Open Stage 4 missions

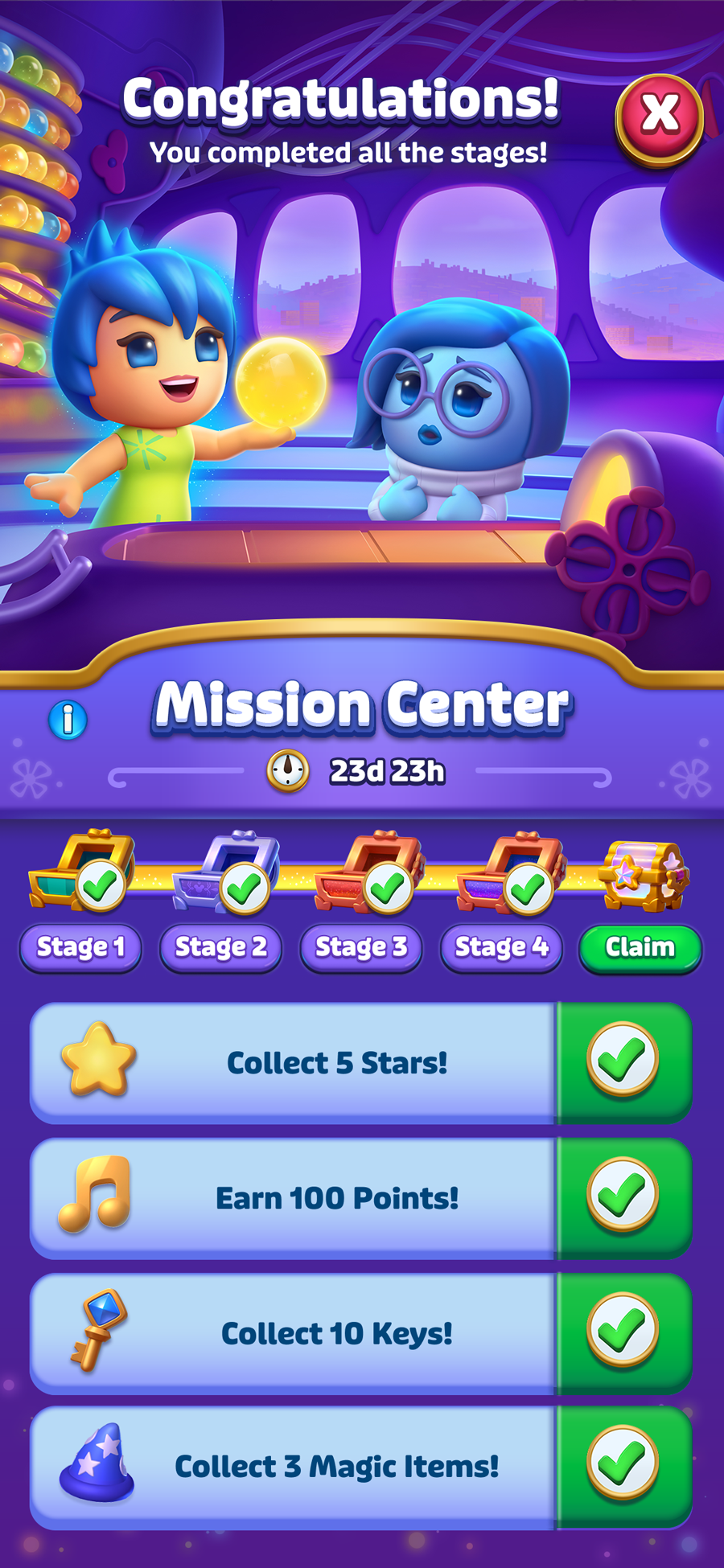pos(500,948)
